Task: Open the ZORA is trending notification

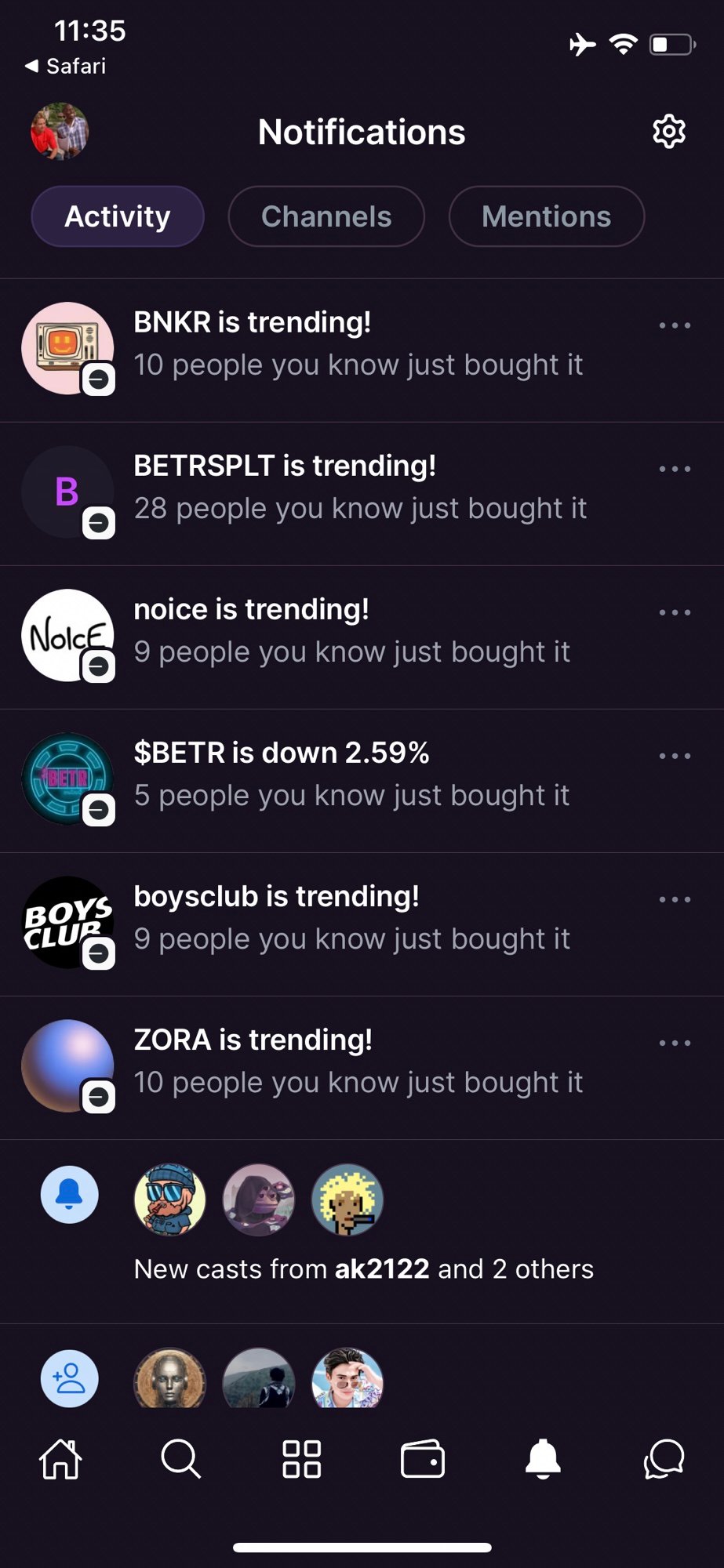Action: (x=358, y=1061)
